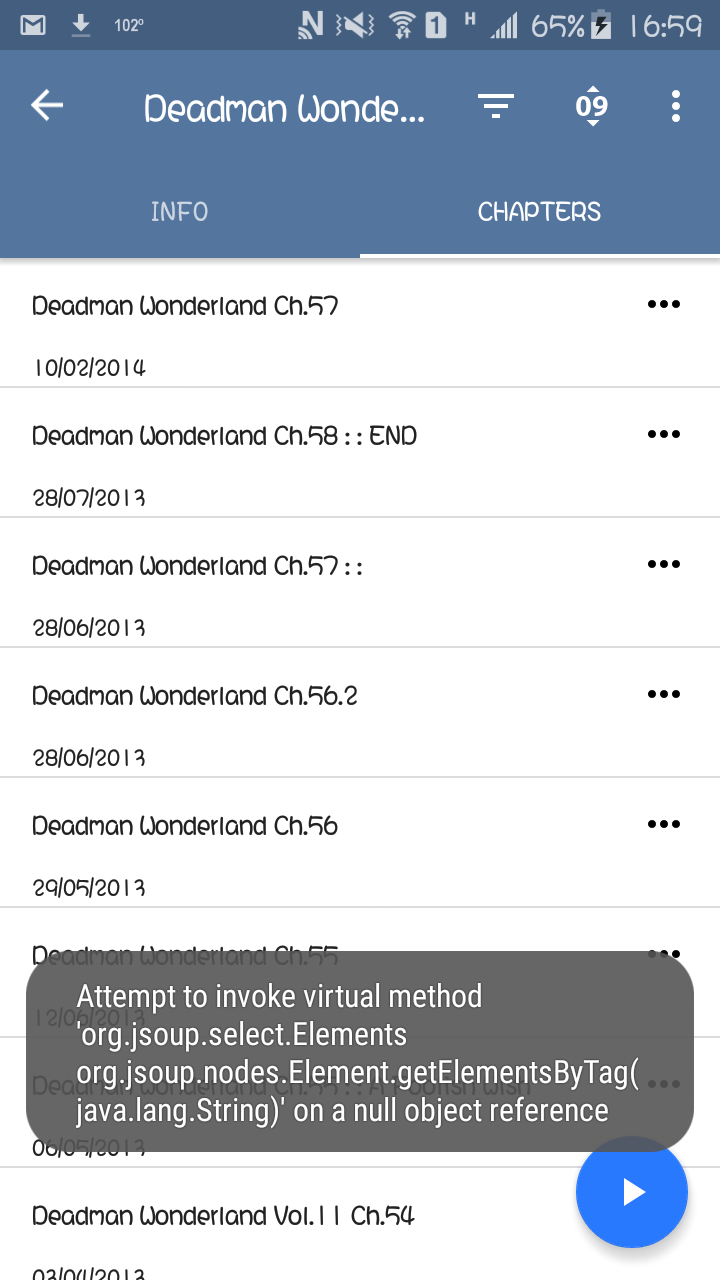Screen dimensions: 720x1280
Task: Tap the 09 sort order icon
Action: tap(592, 106)
